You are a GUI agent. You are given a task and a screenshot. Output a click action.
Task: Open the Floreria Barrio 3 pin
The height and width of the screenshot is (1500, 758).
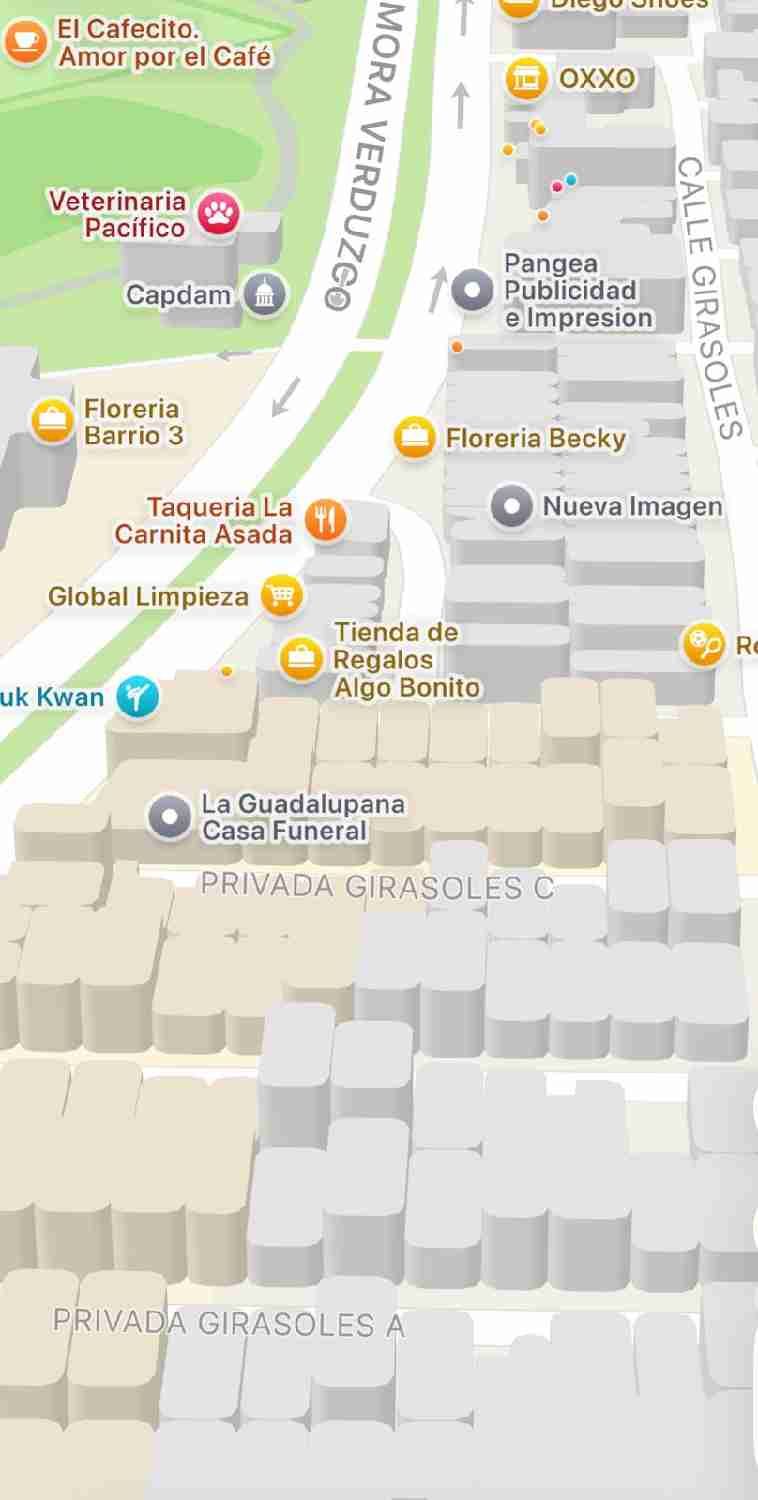(51, 421)
